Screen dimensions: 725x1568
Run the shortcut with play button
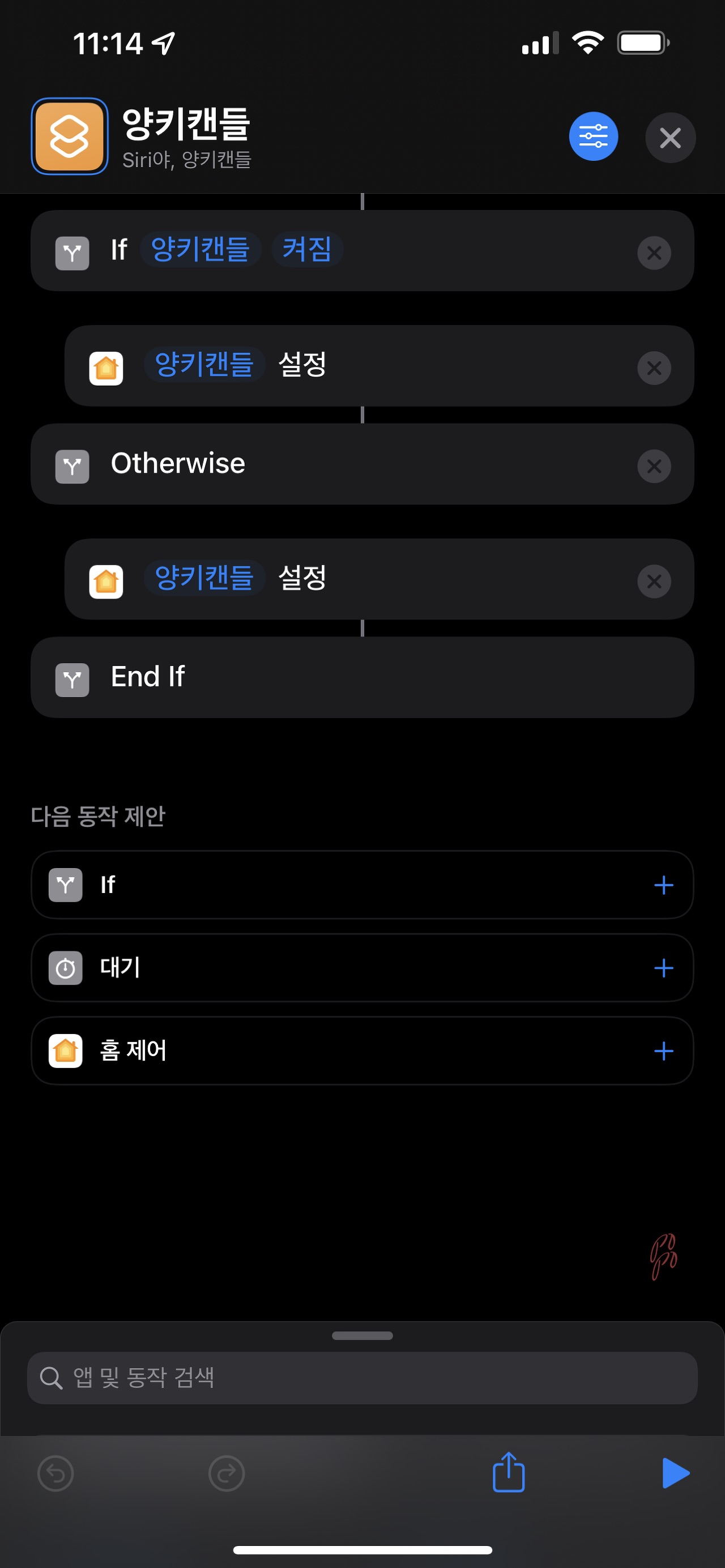pos(675,1473)
